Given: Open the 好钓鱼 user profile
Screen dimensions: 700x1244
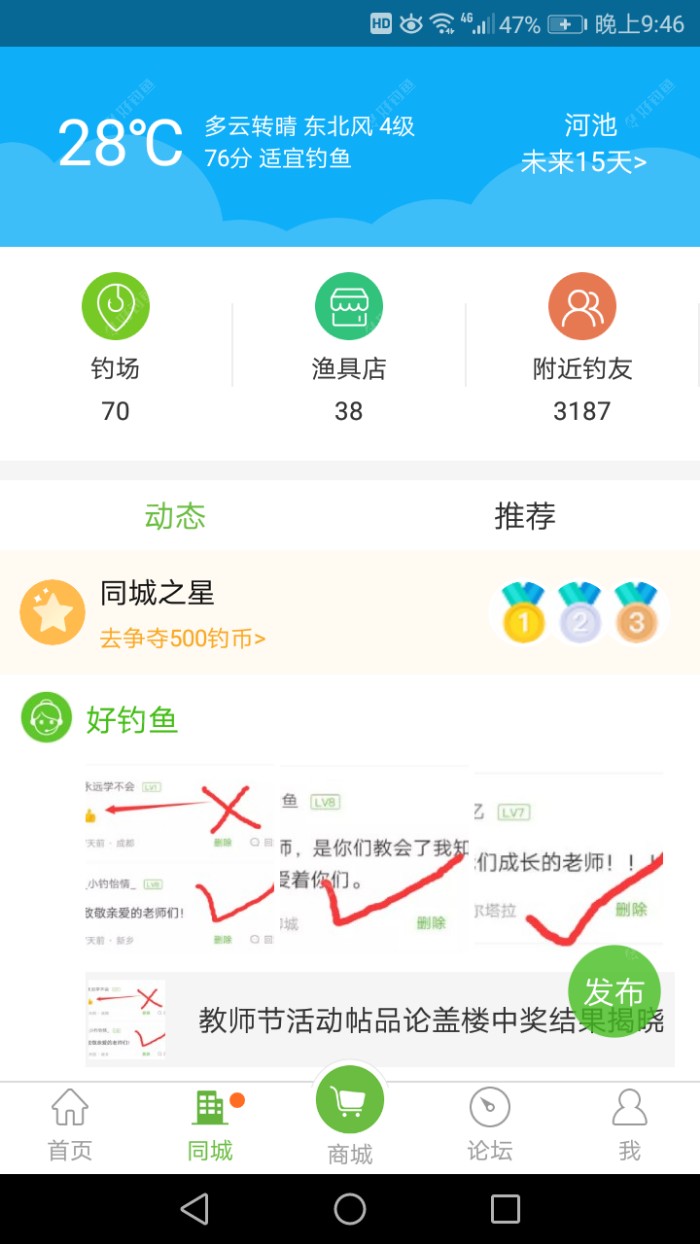Looking at the screenshot, I should click(131, 719).
